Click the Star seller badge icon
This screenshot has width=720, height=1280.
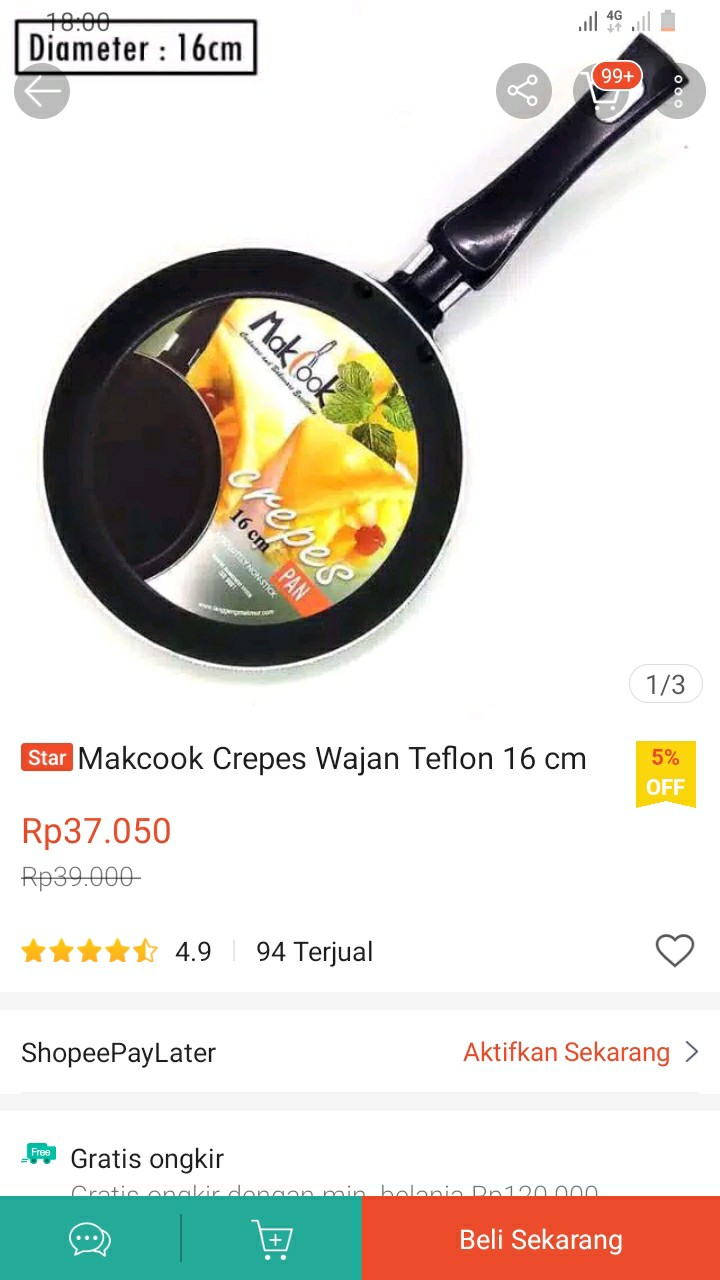pyautogui.click(x=46, y=758)
